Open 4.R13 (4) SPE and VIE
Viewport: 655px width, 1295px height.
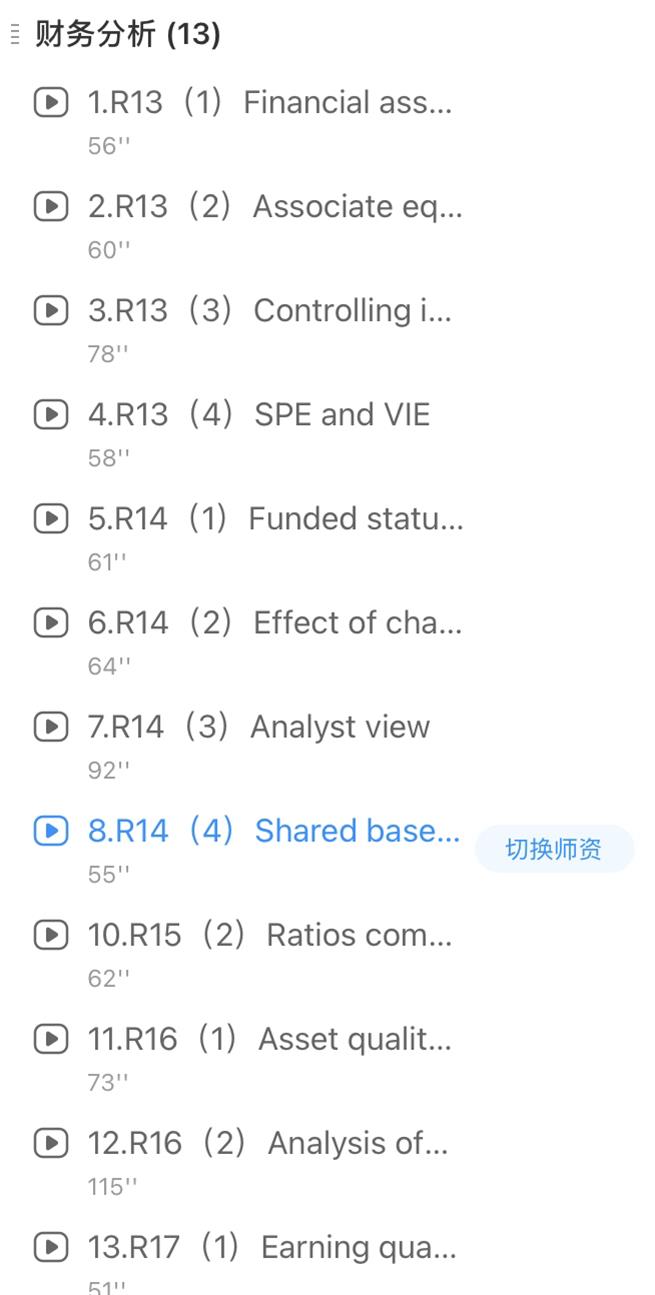tap(259, 415)
